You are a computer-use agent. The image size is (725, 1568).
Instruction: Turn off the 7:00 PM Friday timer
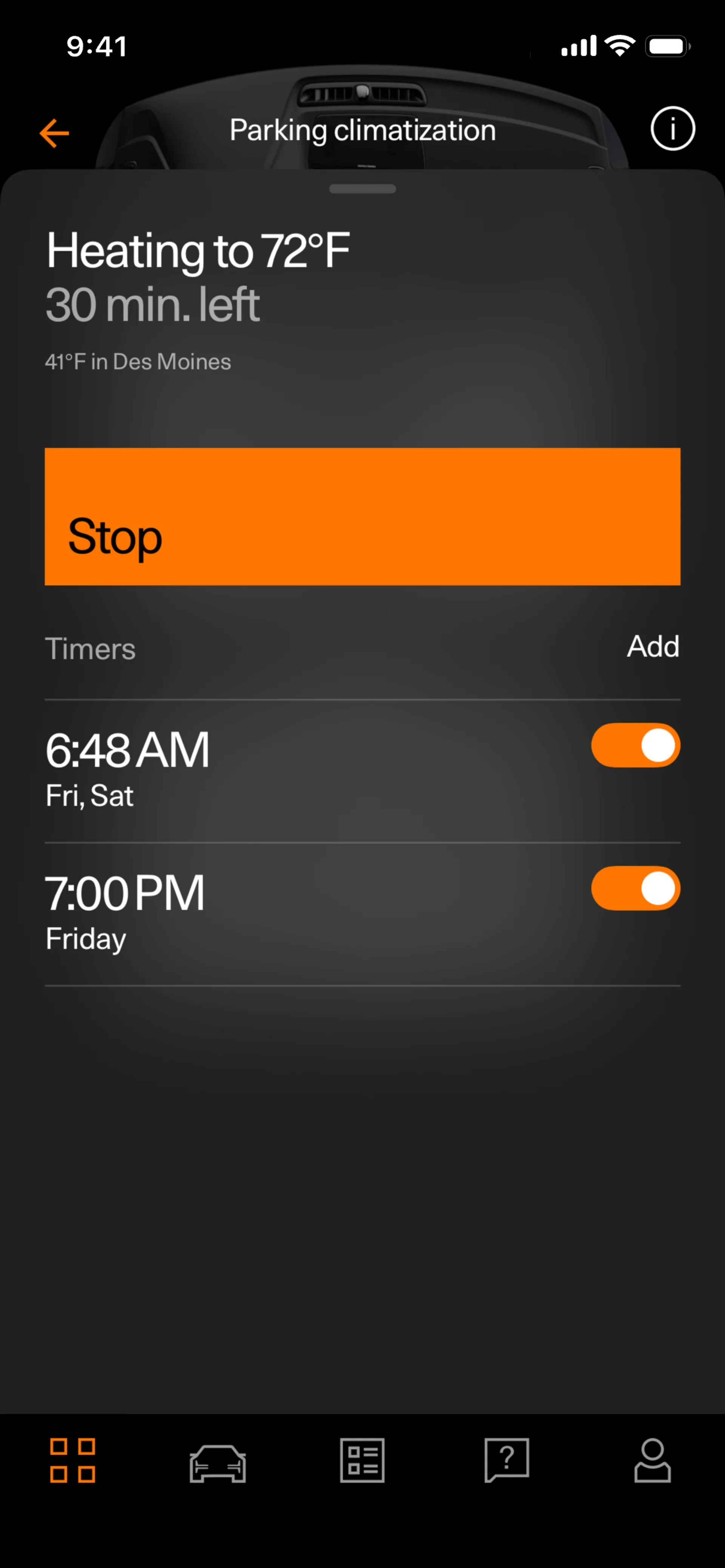pos(635,888)
